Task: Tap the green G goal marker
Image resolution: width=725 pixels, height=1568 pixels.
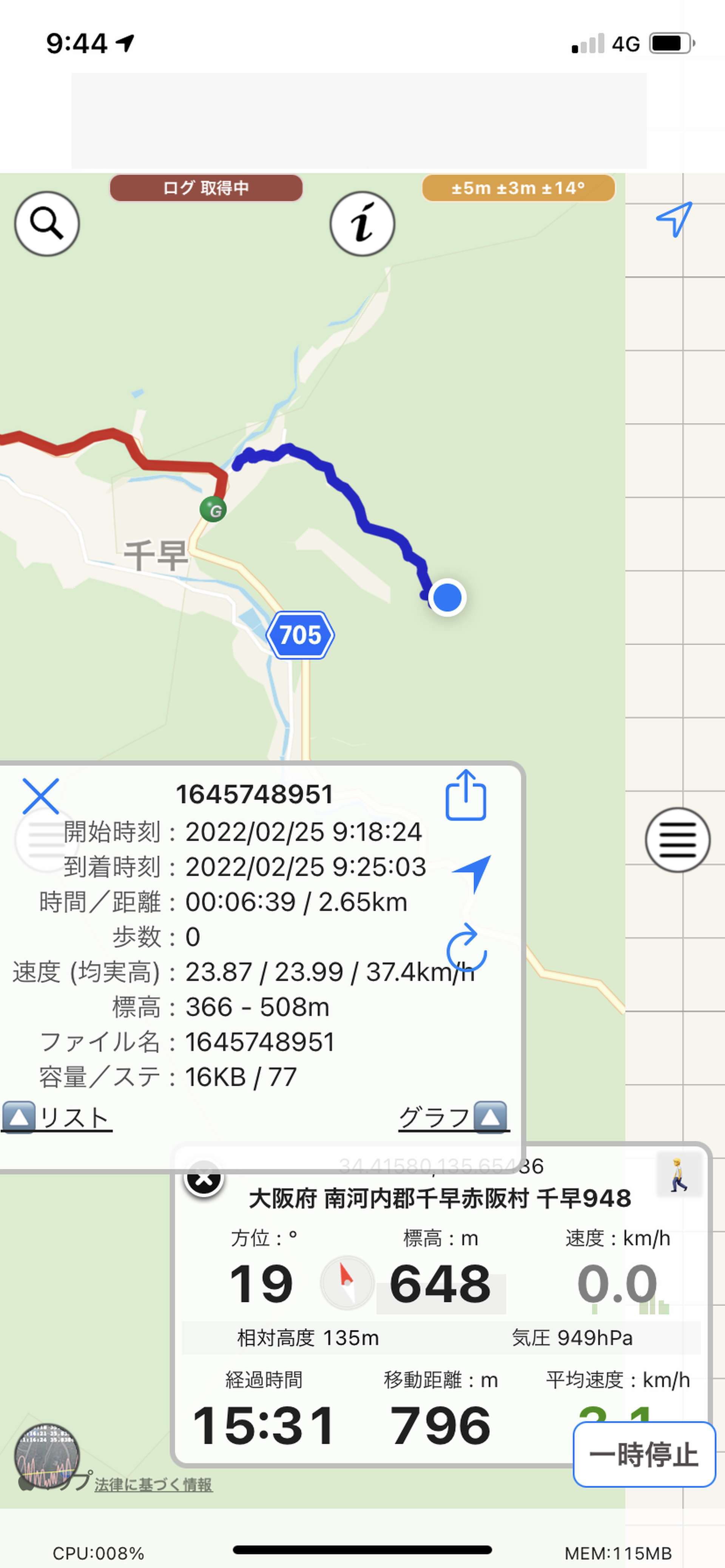Action: tap(213, 509)
